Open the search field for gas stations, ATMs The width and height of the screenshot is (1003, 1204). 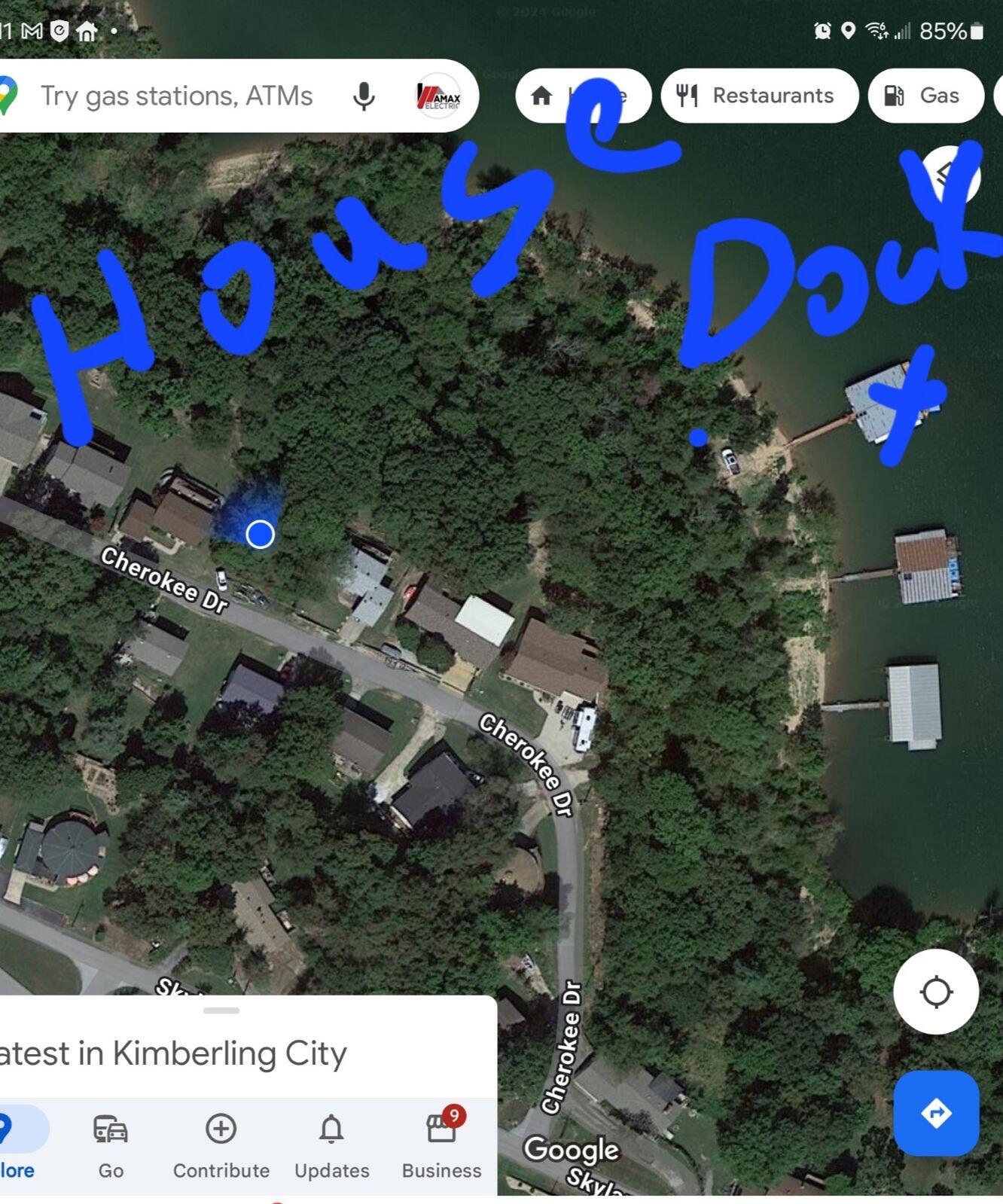pyautogui.click(x=177, y=96)
